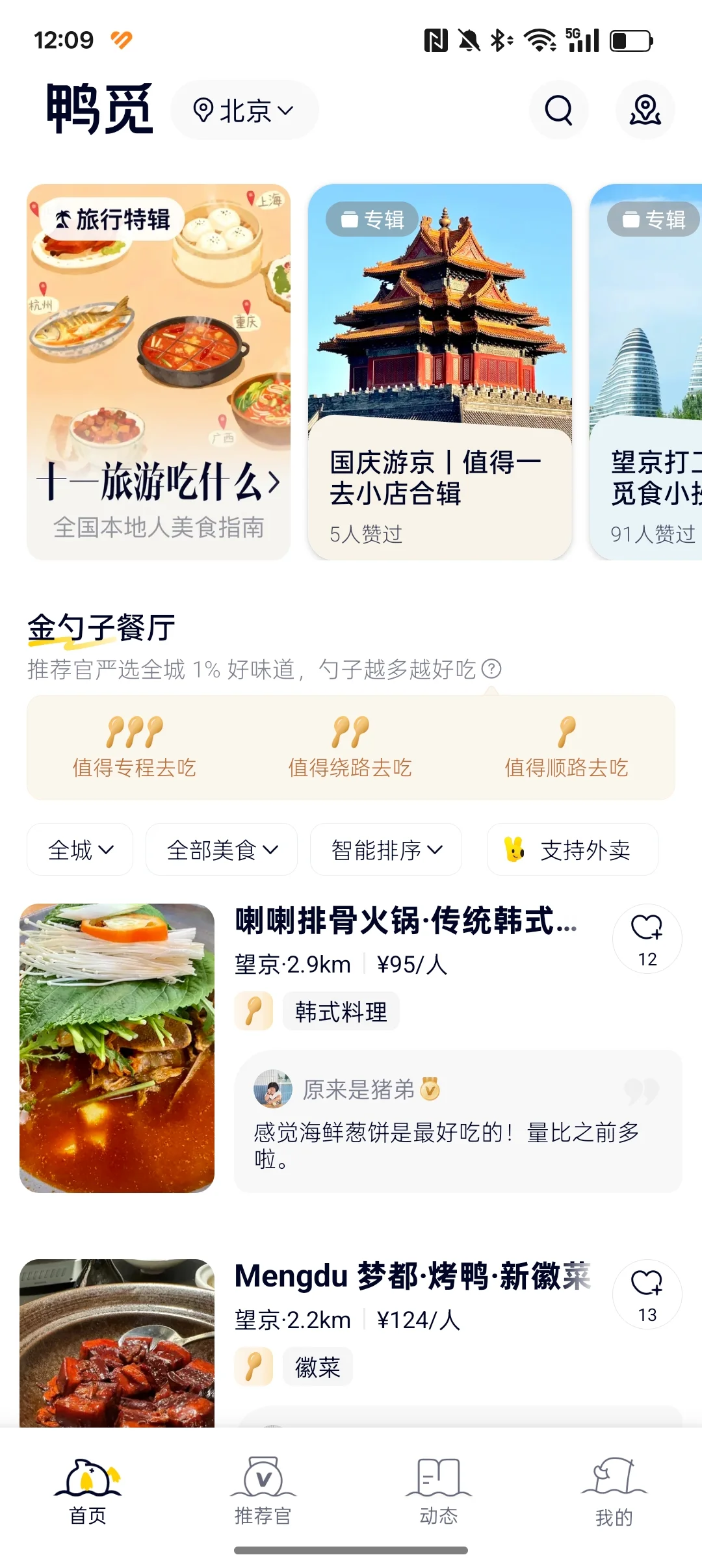Open the search icon
This screenshot has height=1568, width=702.
[558, 110]
